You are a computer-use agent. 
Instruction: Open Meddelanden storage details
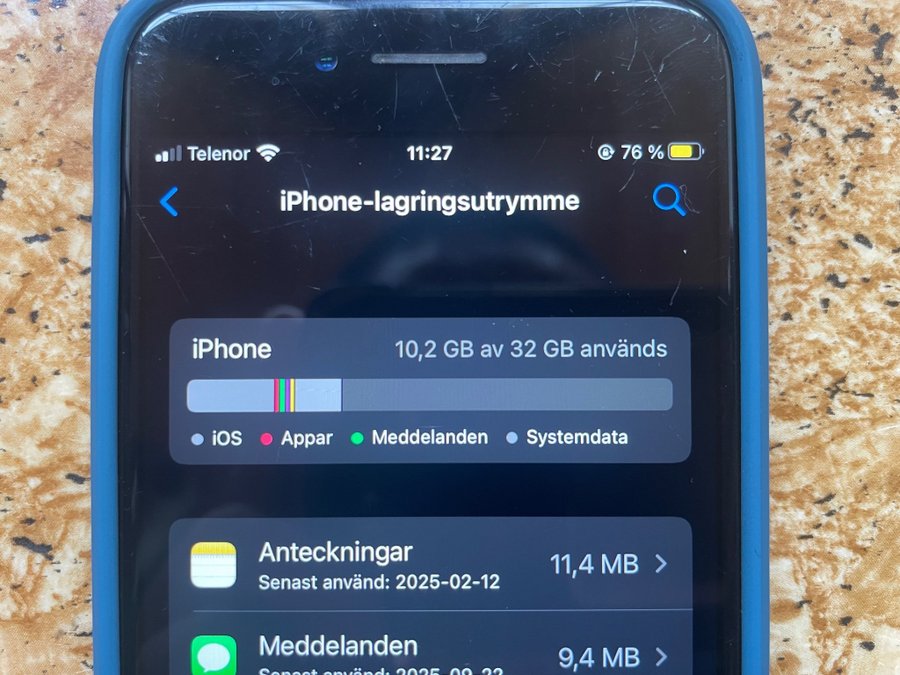click(430, 652)
